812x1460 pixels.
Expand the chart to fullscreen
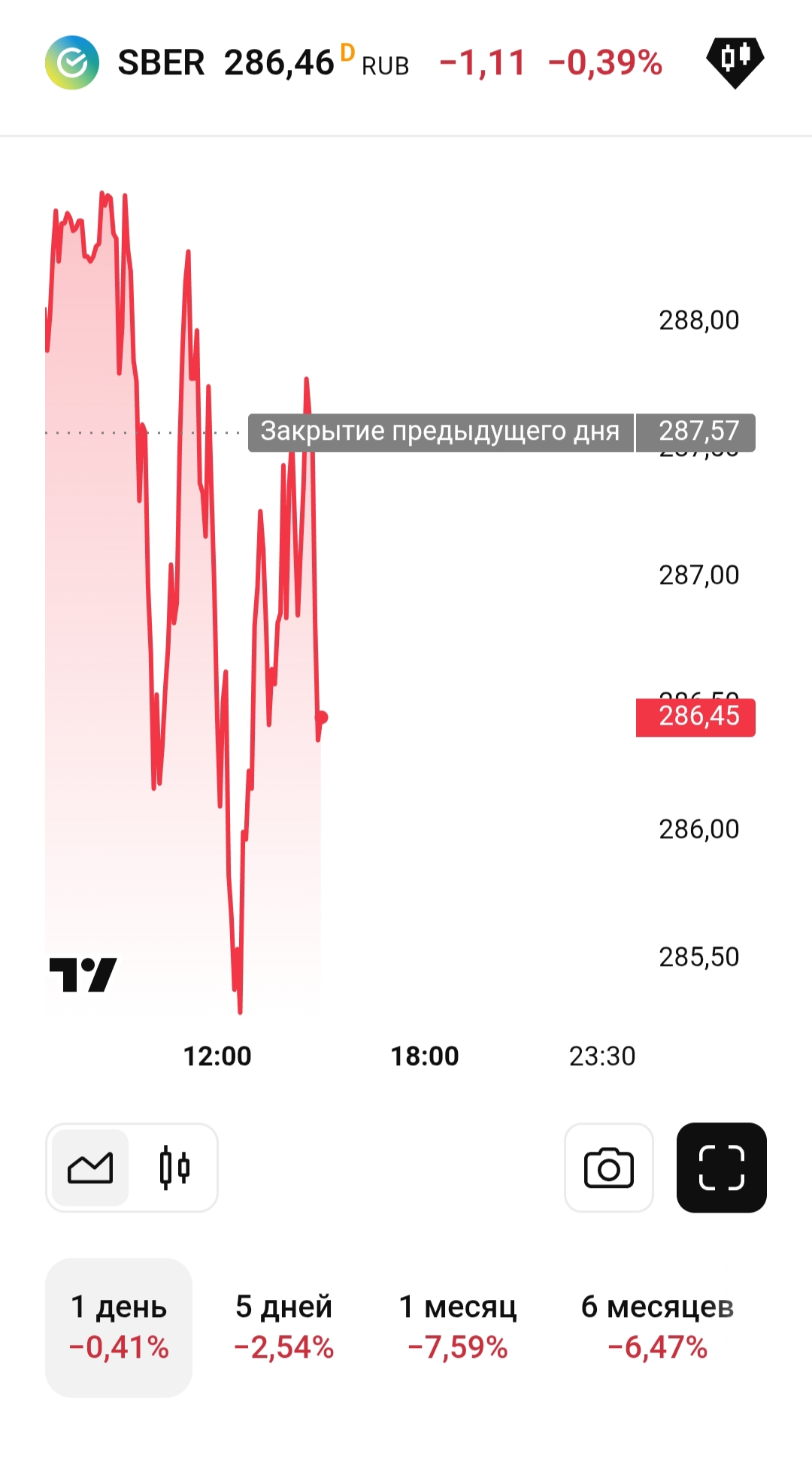pyautogui.click(x=721, y=1168)
